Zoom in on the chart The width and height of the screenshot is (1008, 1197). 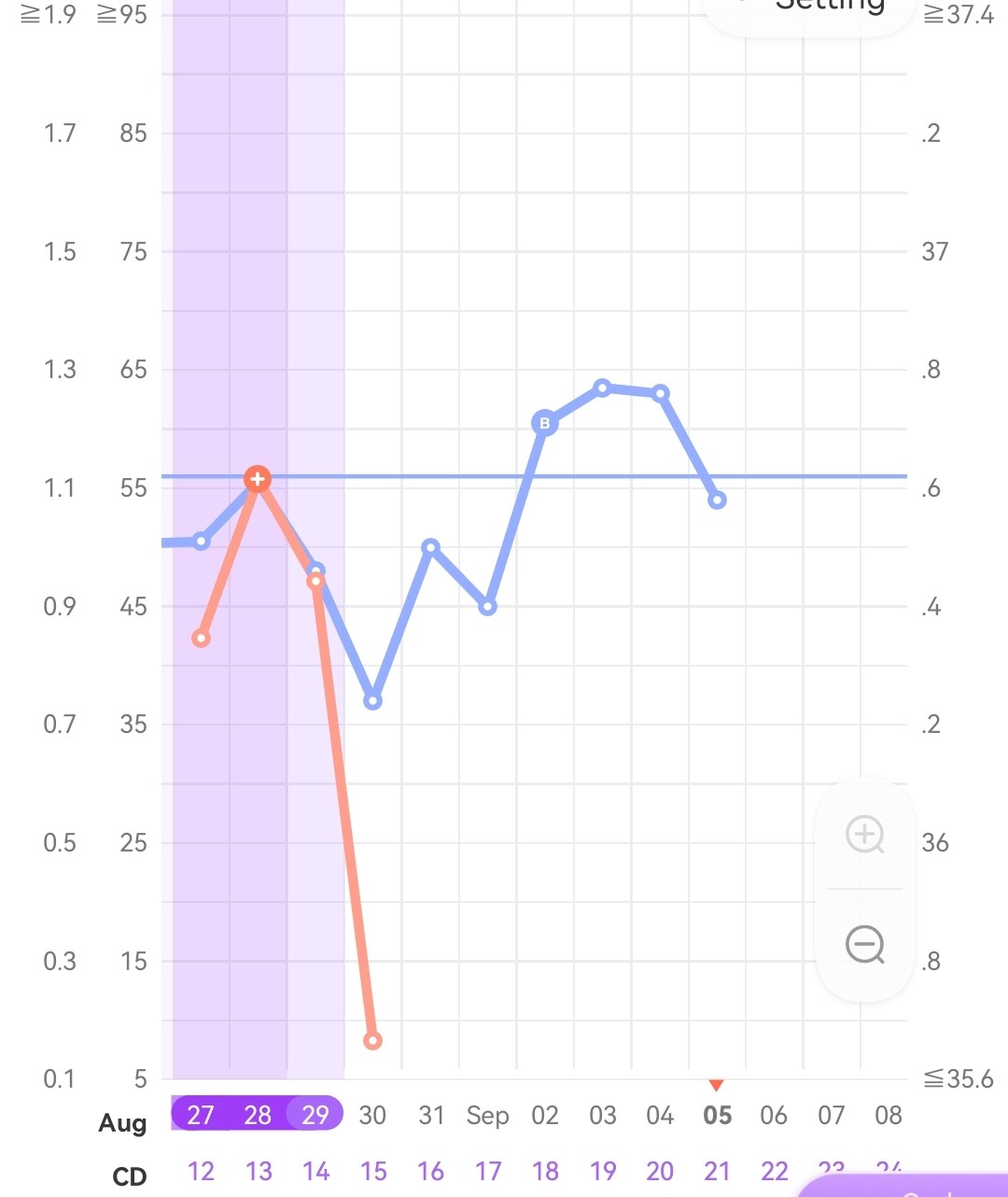[864, 834]
